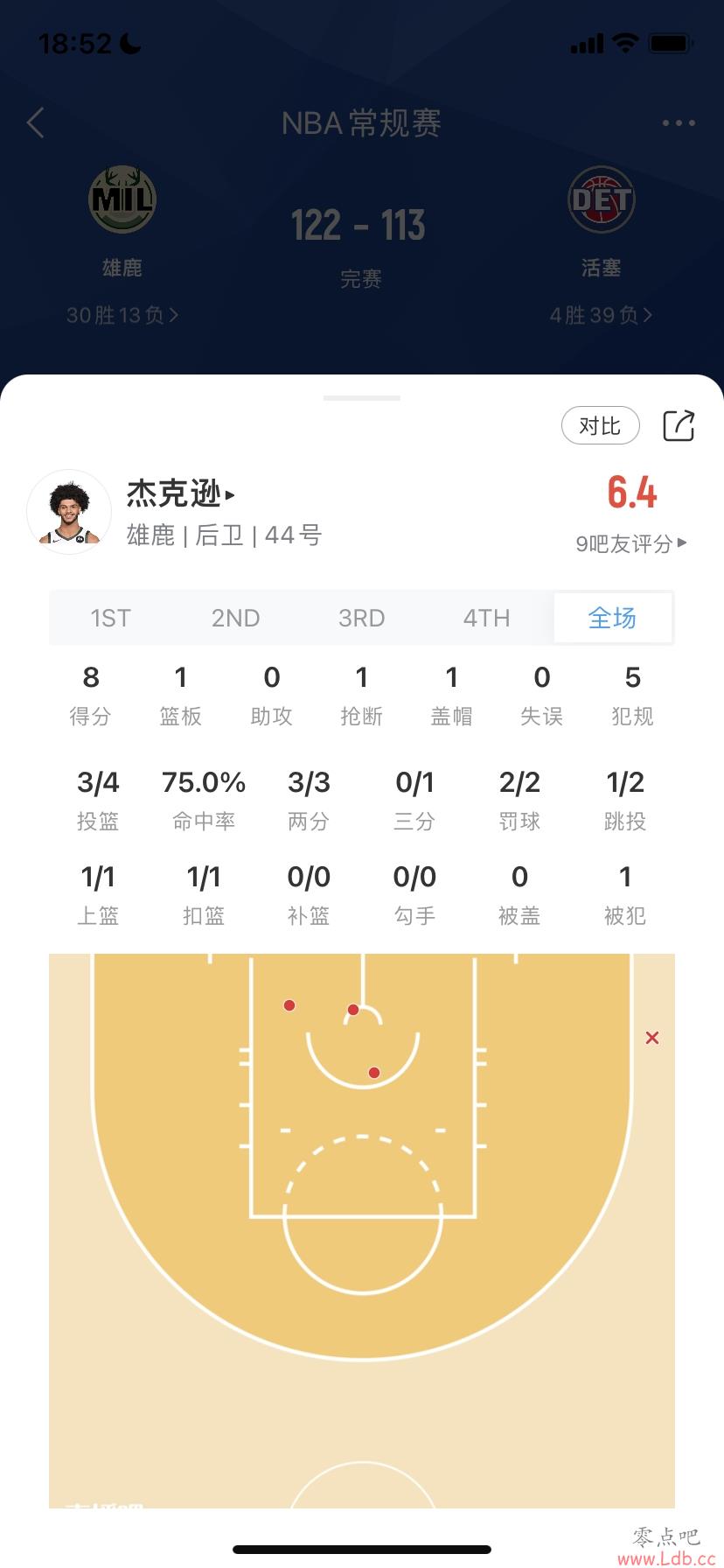Screen dimensions: 724x1568
Task: Tap 杰克逊's avatar photo
Action: tap(69, 512)
